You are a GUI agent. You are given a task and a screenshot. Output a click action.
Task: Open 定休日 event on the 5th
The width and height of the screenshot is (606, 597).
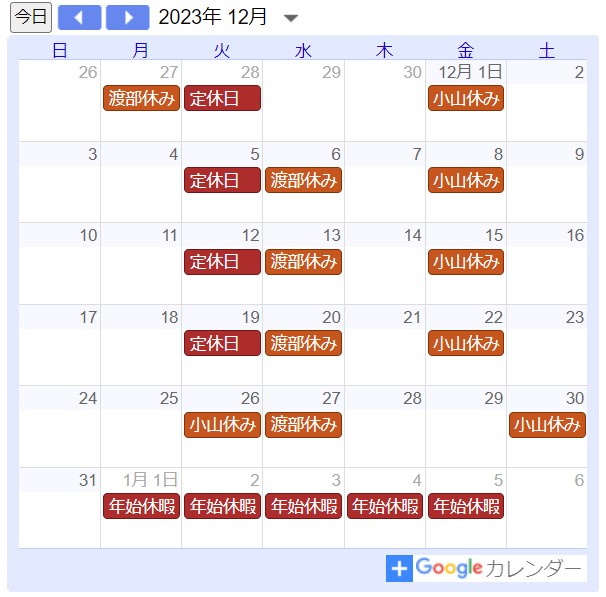[222, 180]
